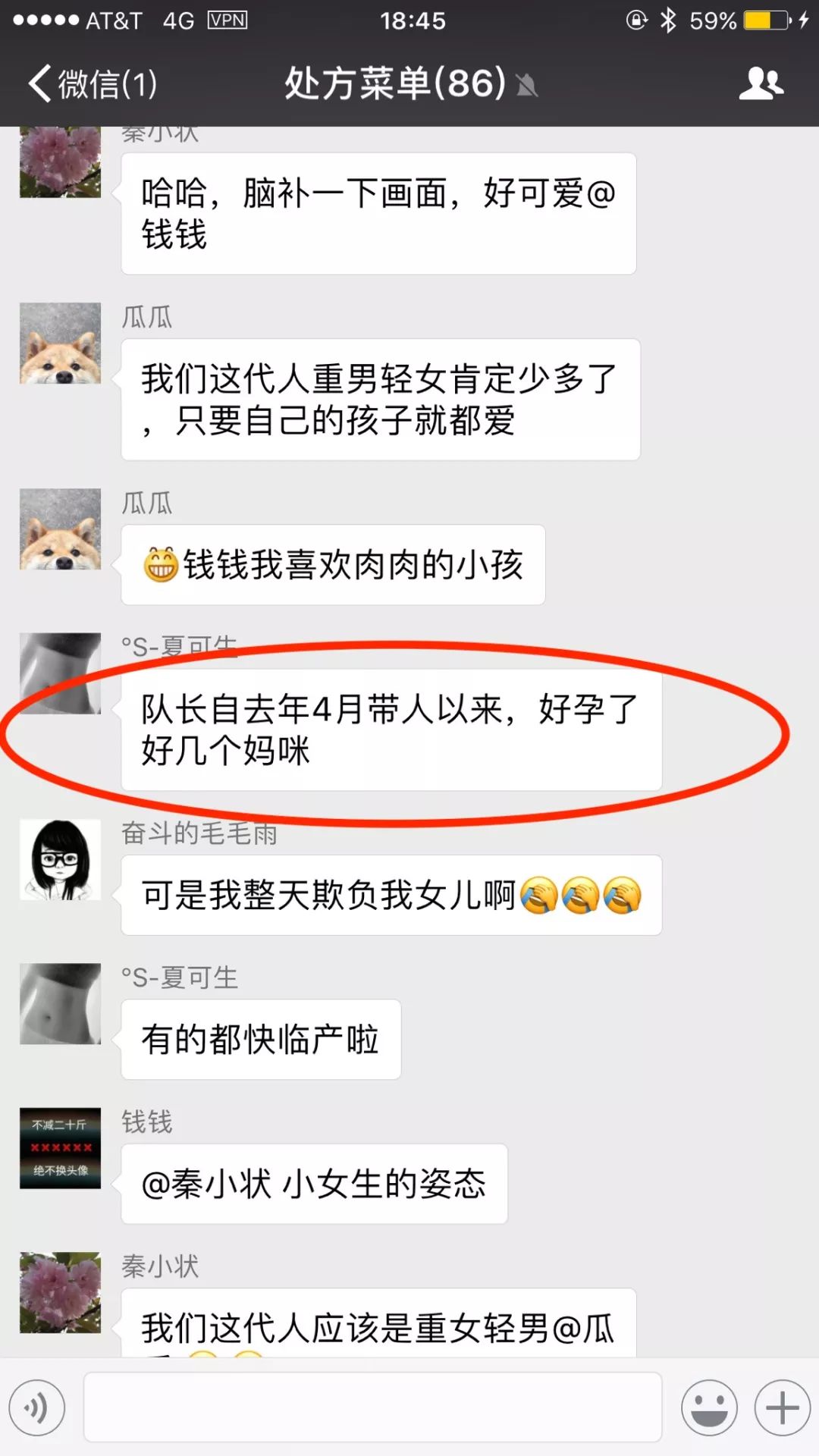Tap 夏可生's avatar beside 有的都快临产啦
819x1456 pixels.
click(61, 1004)
